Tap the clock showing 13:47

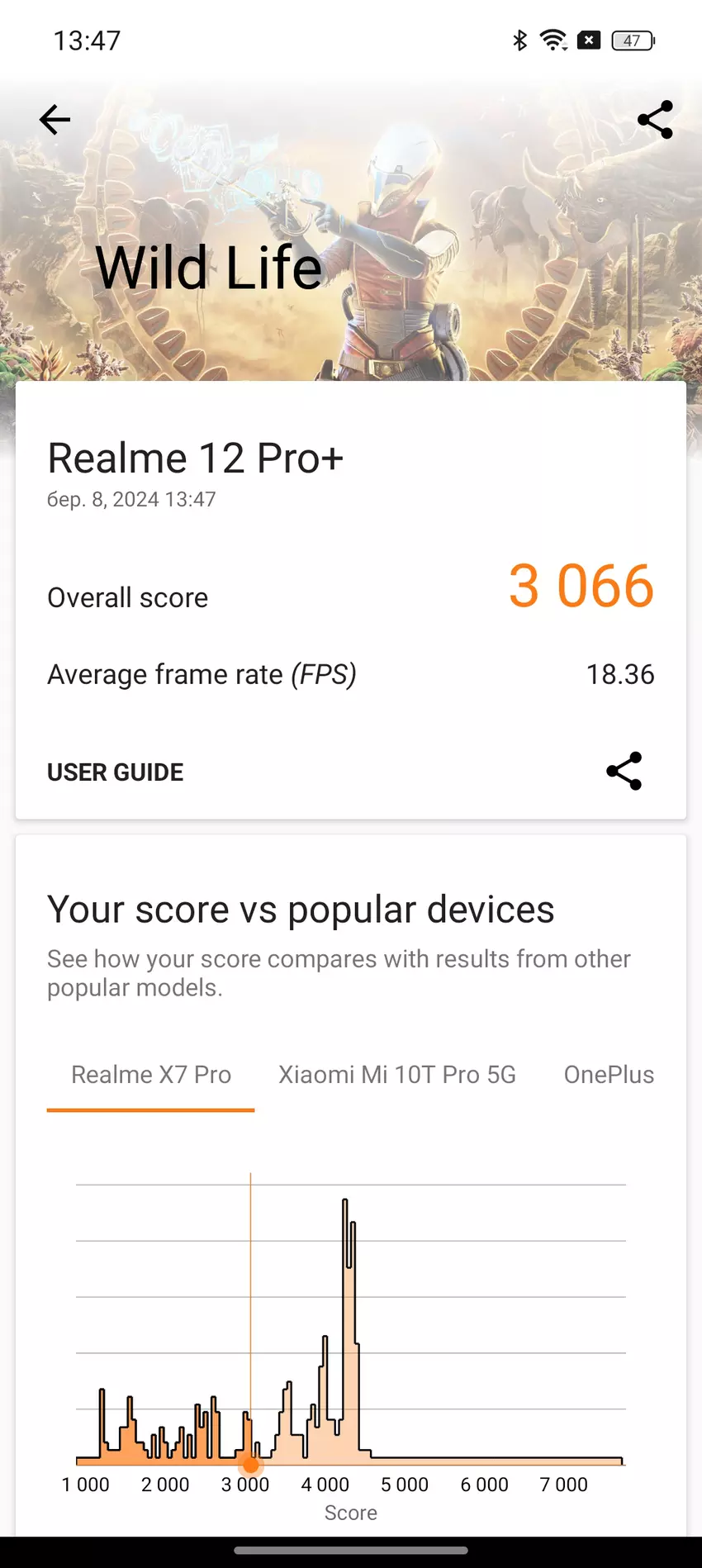tap(85, 40)
